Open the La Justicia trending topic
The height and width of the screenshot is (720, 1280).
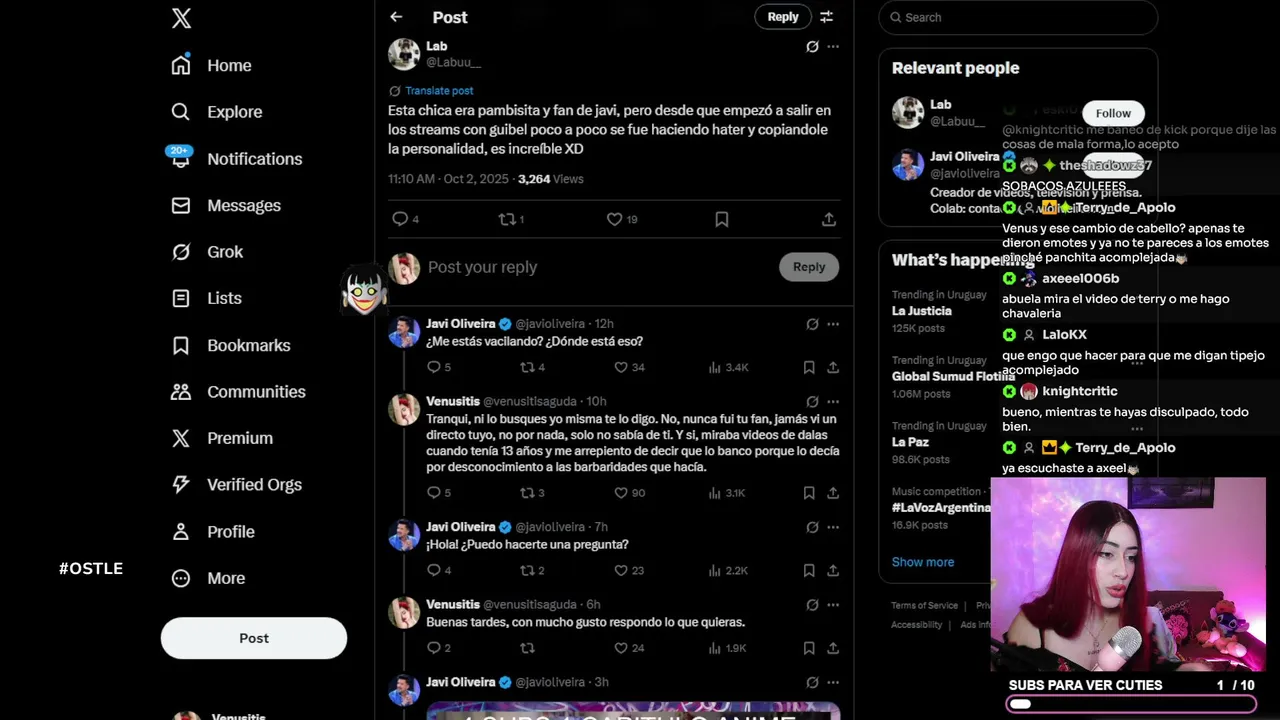922,311
